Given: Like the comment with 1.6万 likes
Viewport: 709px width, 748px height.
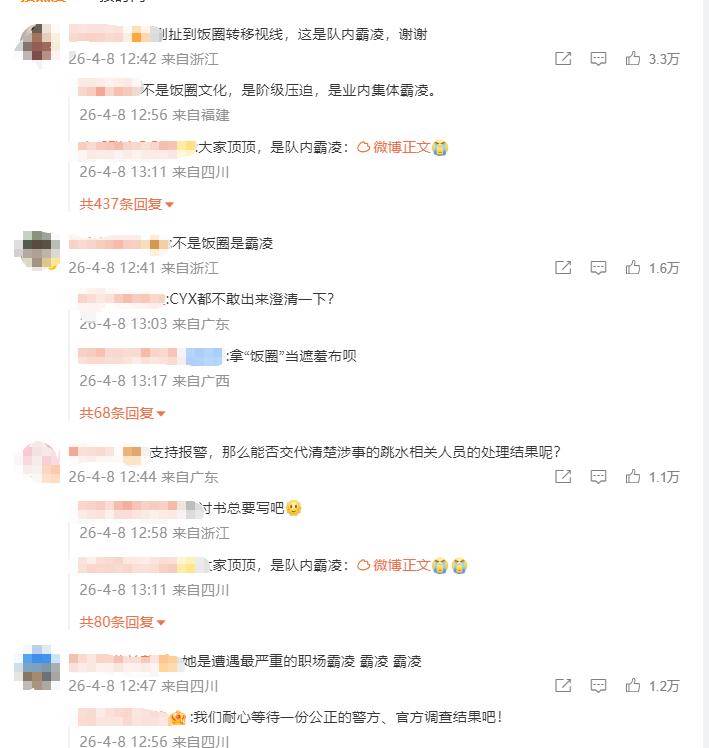Looking at the screenshot, I should tap(632, 268).
